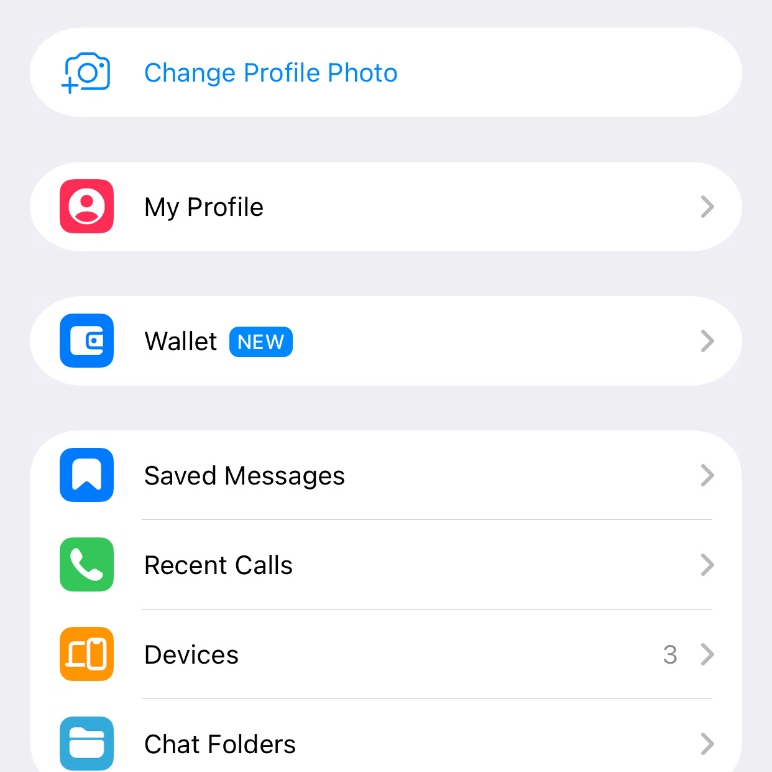
Task: Open the My Profile row
Action: pos(385,207)
